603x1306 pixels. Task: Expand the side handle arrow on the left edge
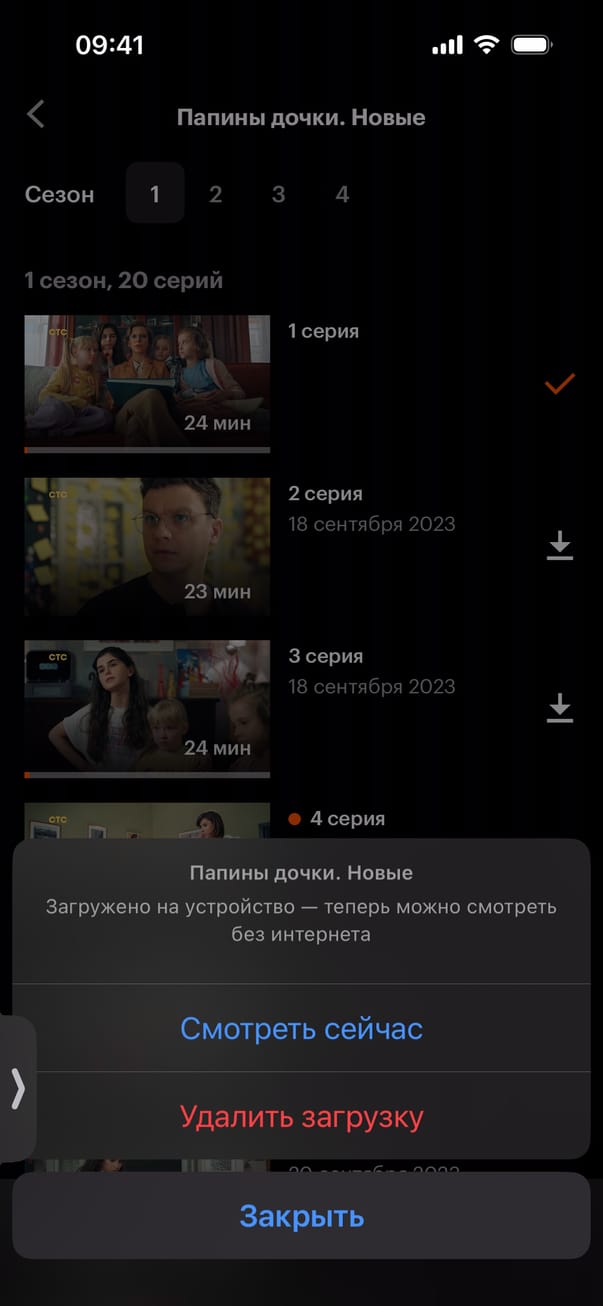(x=18, y=1088)
